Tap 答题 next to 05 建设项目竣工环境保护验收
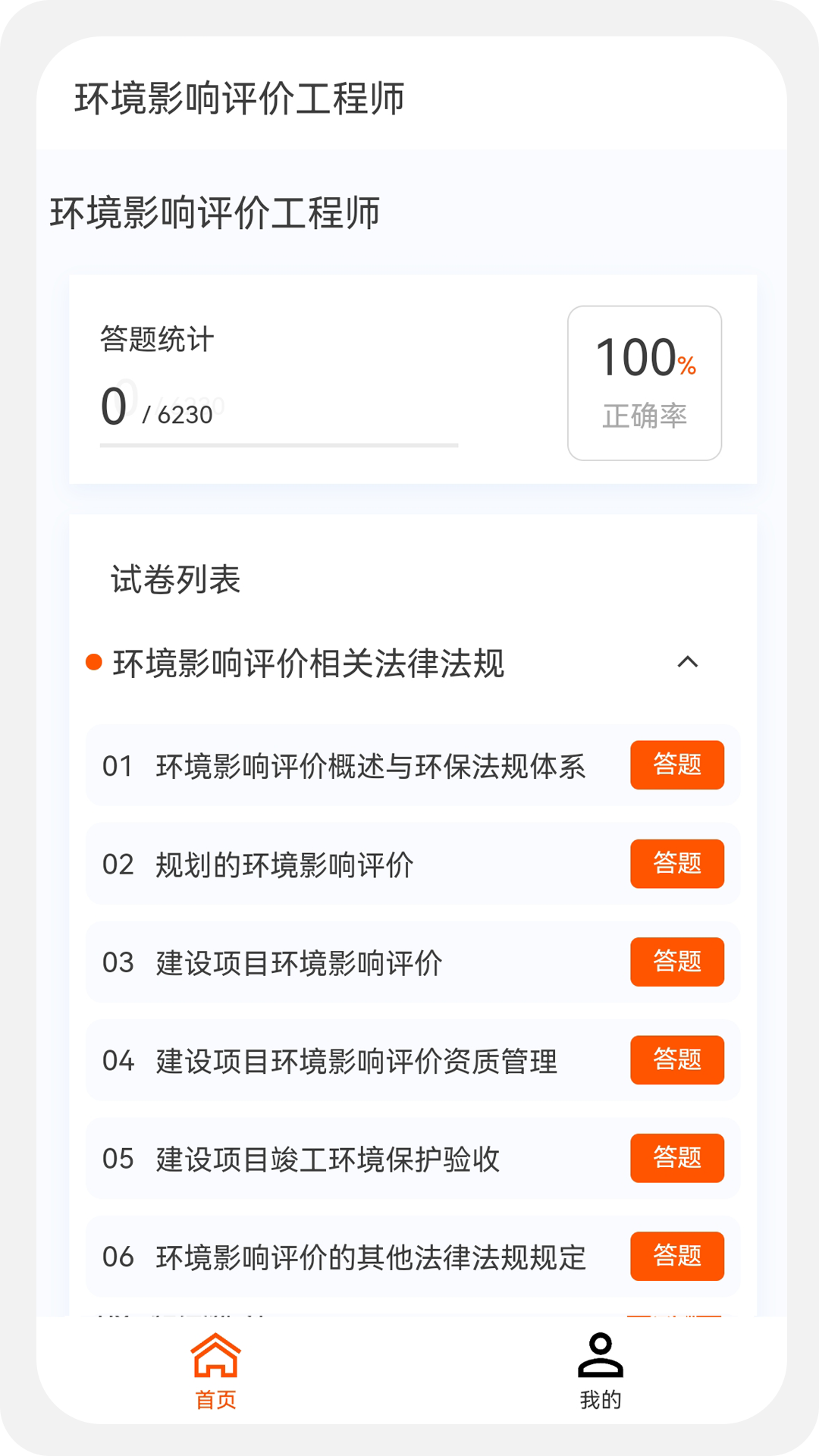 click(677, 1159)
